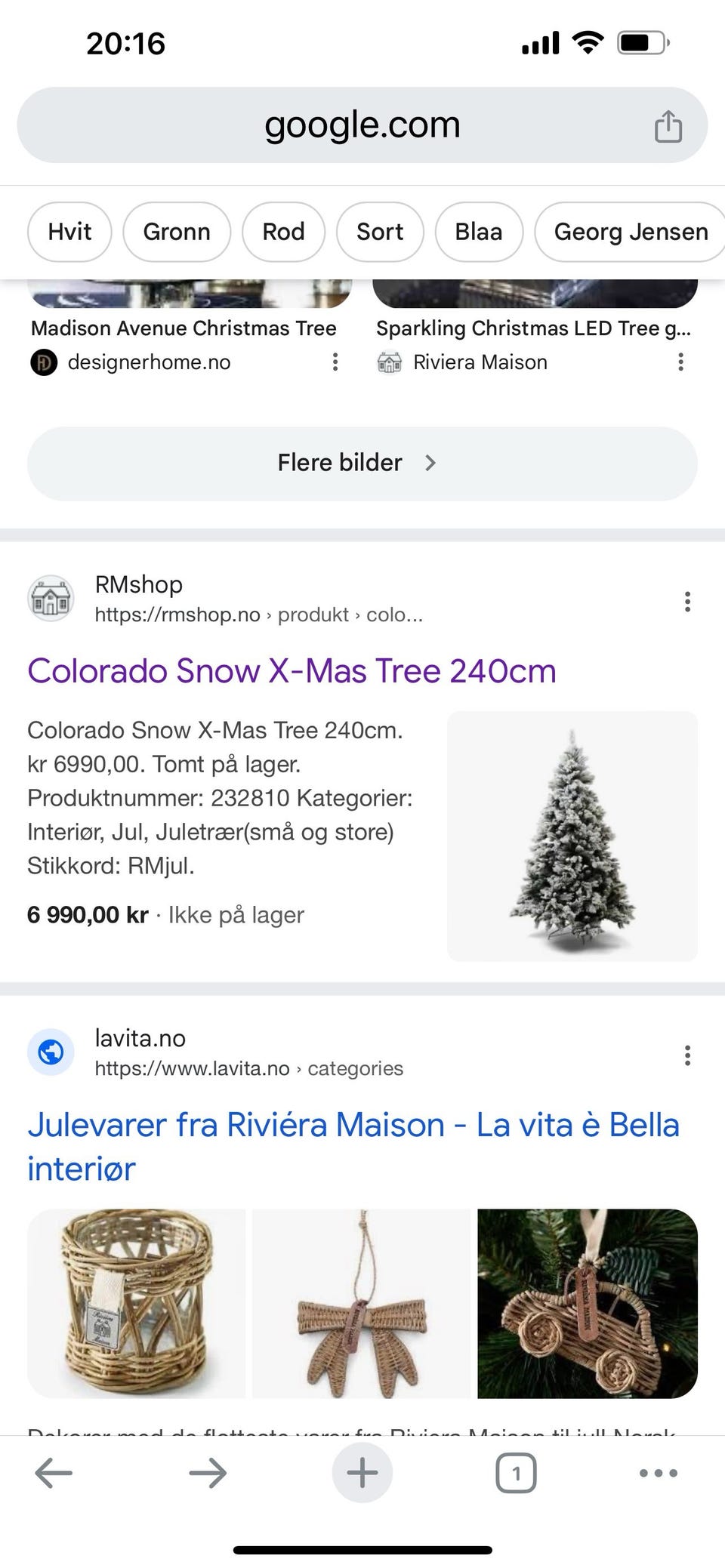This screenshot has width=725, height=1568.
Task: Open the Colorado Snow X-Mas Tree 240cm result
Action: [292, 670]
